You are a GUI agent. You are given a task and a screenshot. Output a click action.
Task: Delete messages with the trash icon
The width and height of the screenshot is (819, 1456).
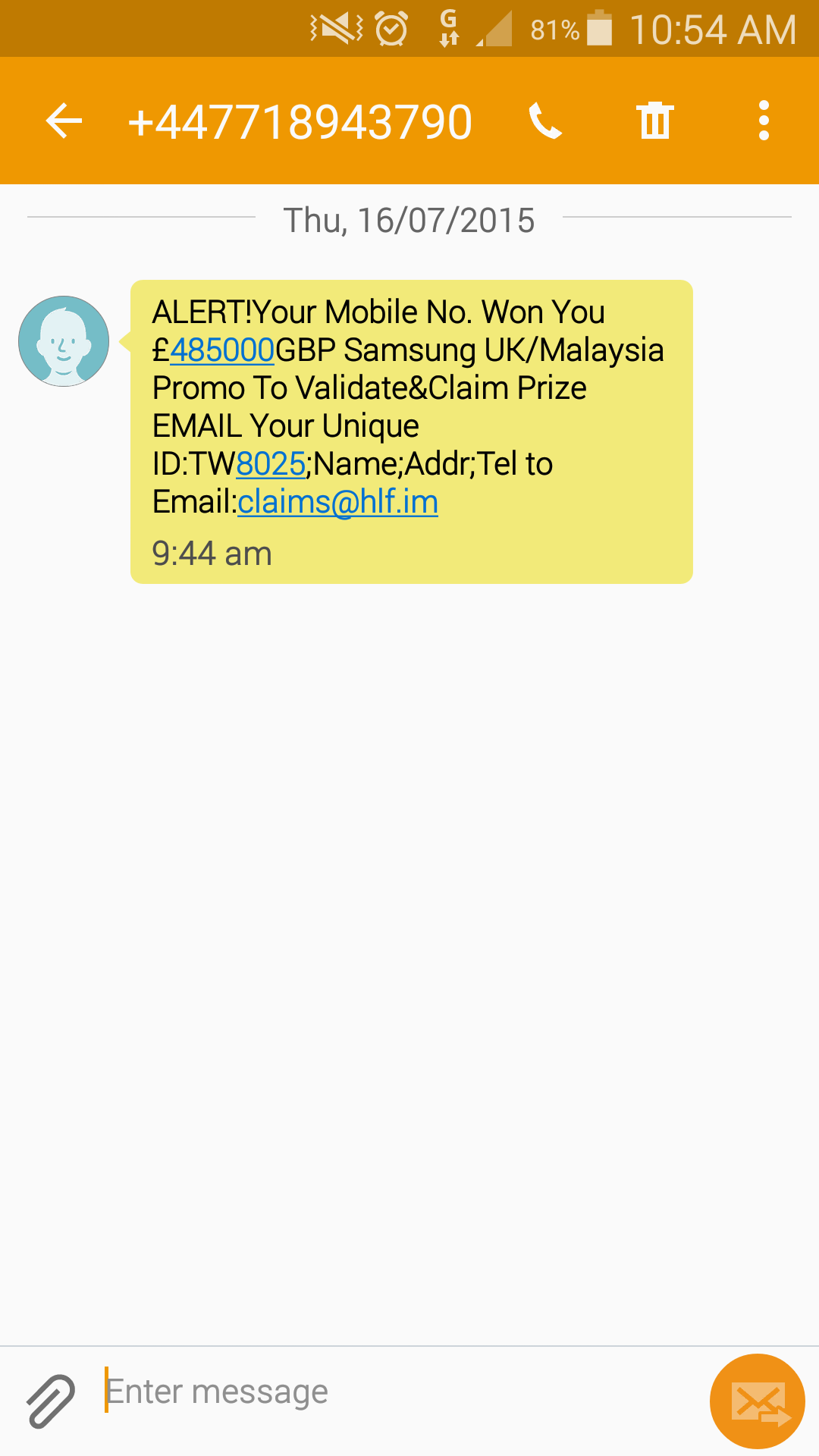coord(654,121)
